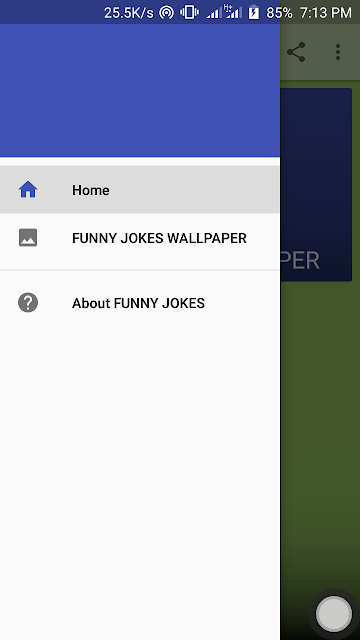Open the overflow menu
Viewport: 360px width, 640px height.
(338, 52)
